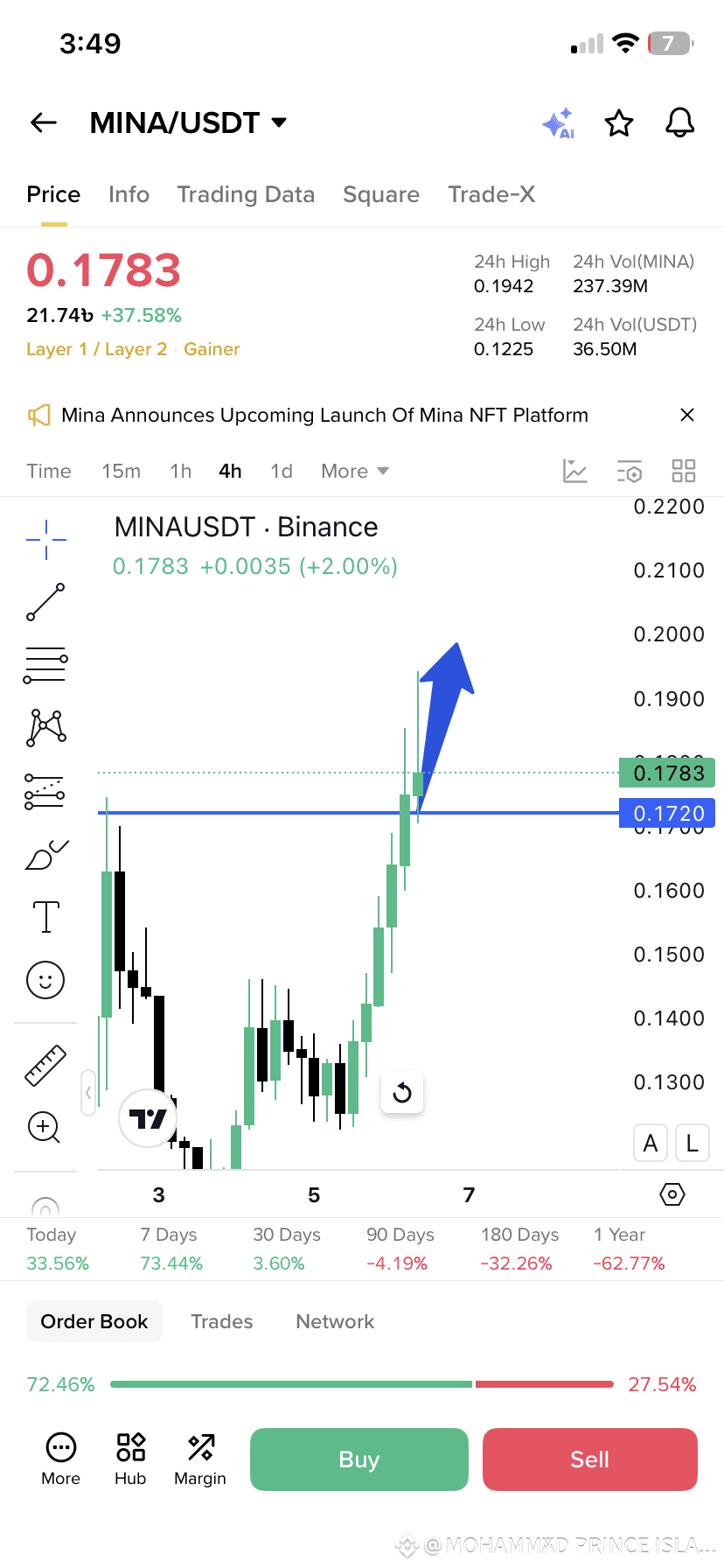
Task: Open the chart magnifier zoom tool
Action: pyautogui.click(x=43, y=1128)
